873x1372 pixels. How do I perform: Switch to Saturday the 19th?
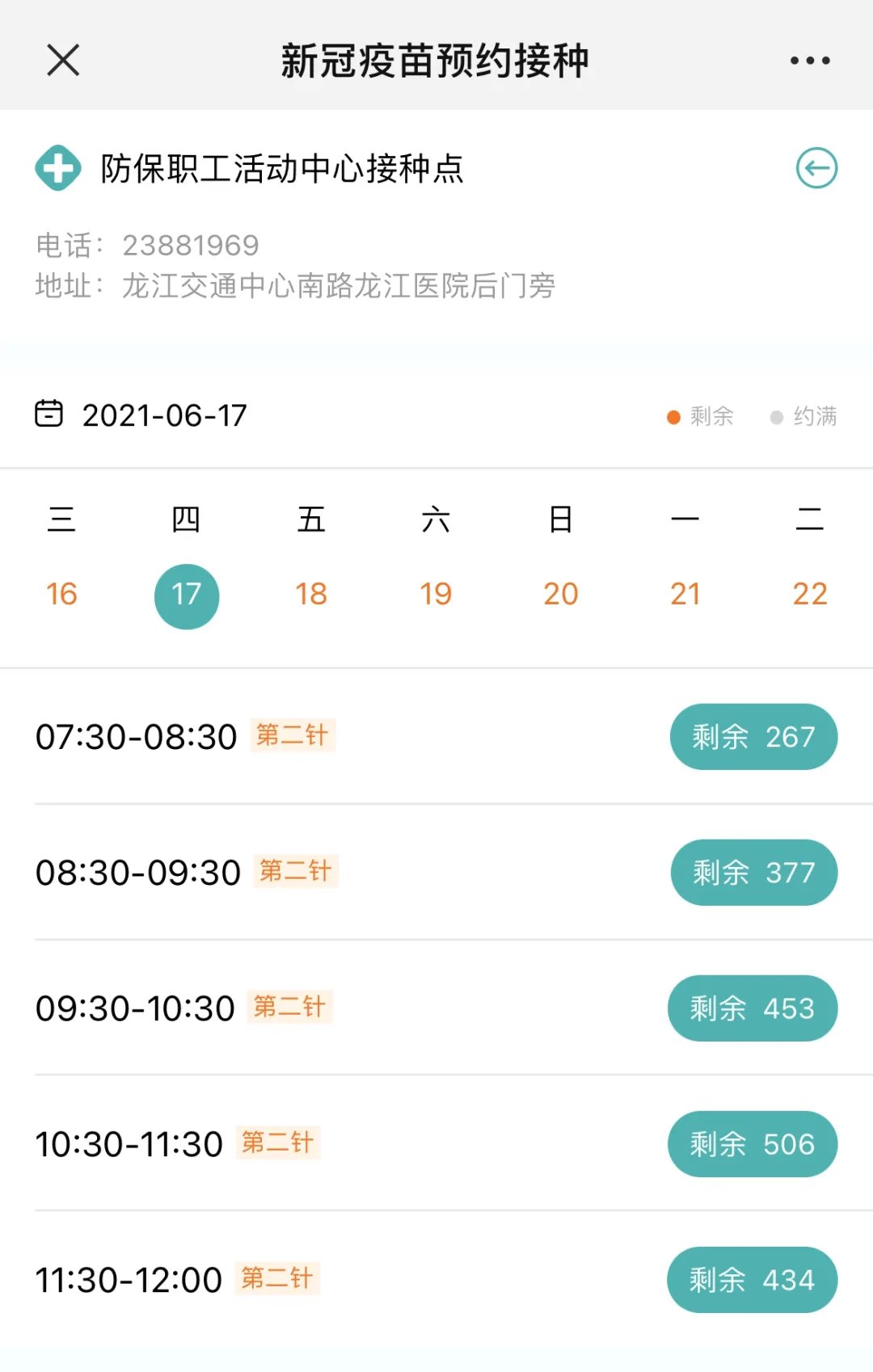[x=436, y=594]
